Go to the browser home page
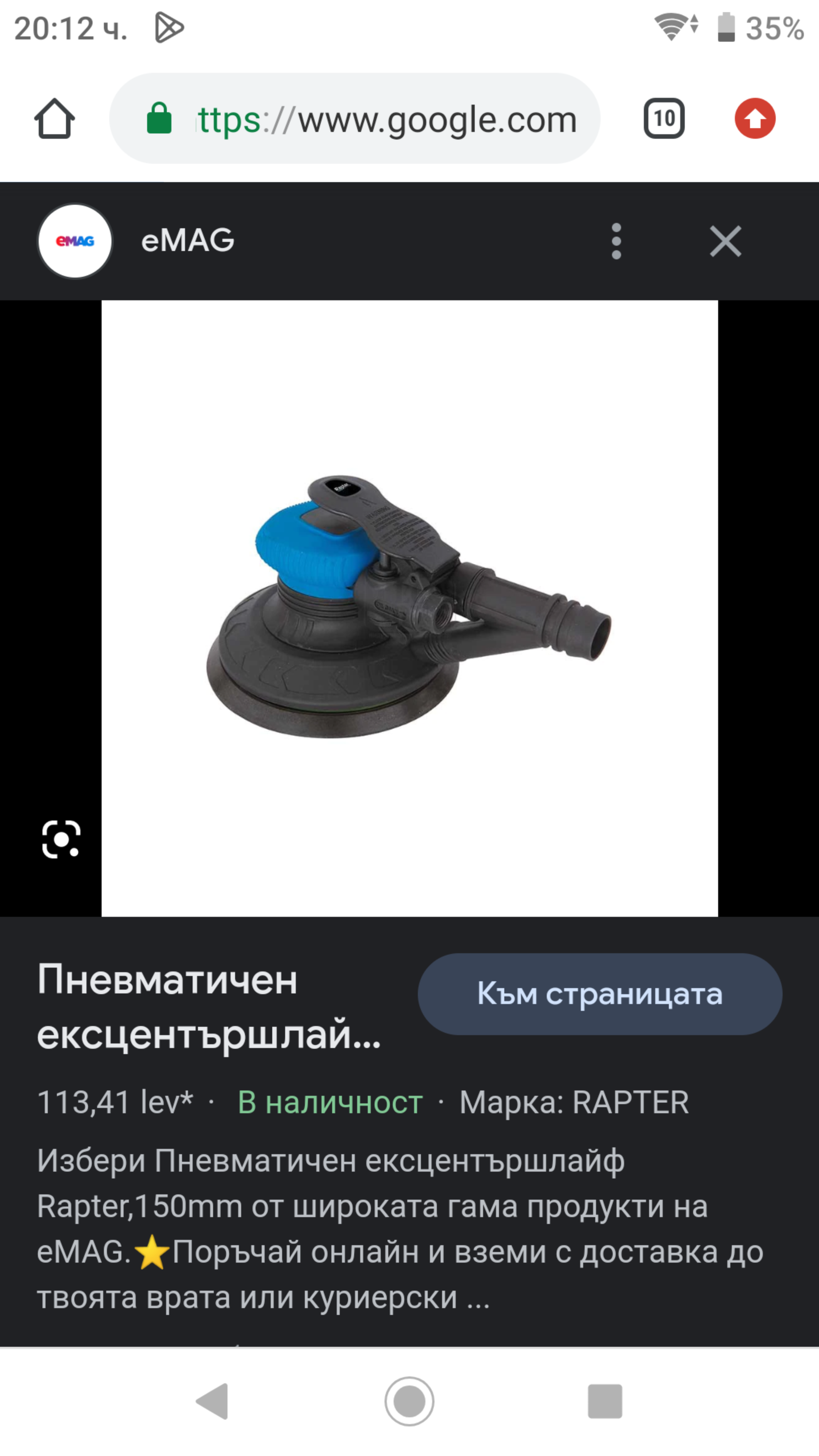Image resolution: width=819 pixels, height=1456 pixels. [x=54, y=119]
